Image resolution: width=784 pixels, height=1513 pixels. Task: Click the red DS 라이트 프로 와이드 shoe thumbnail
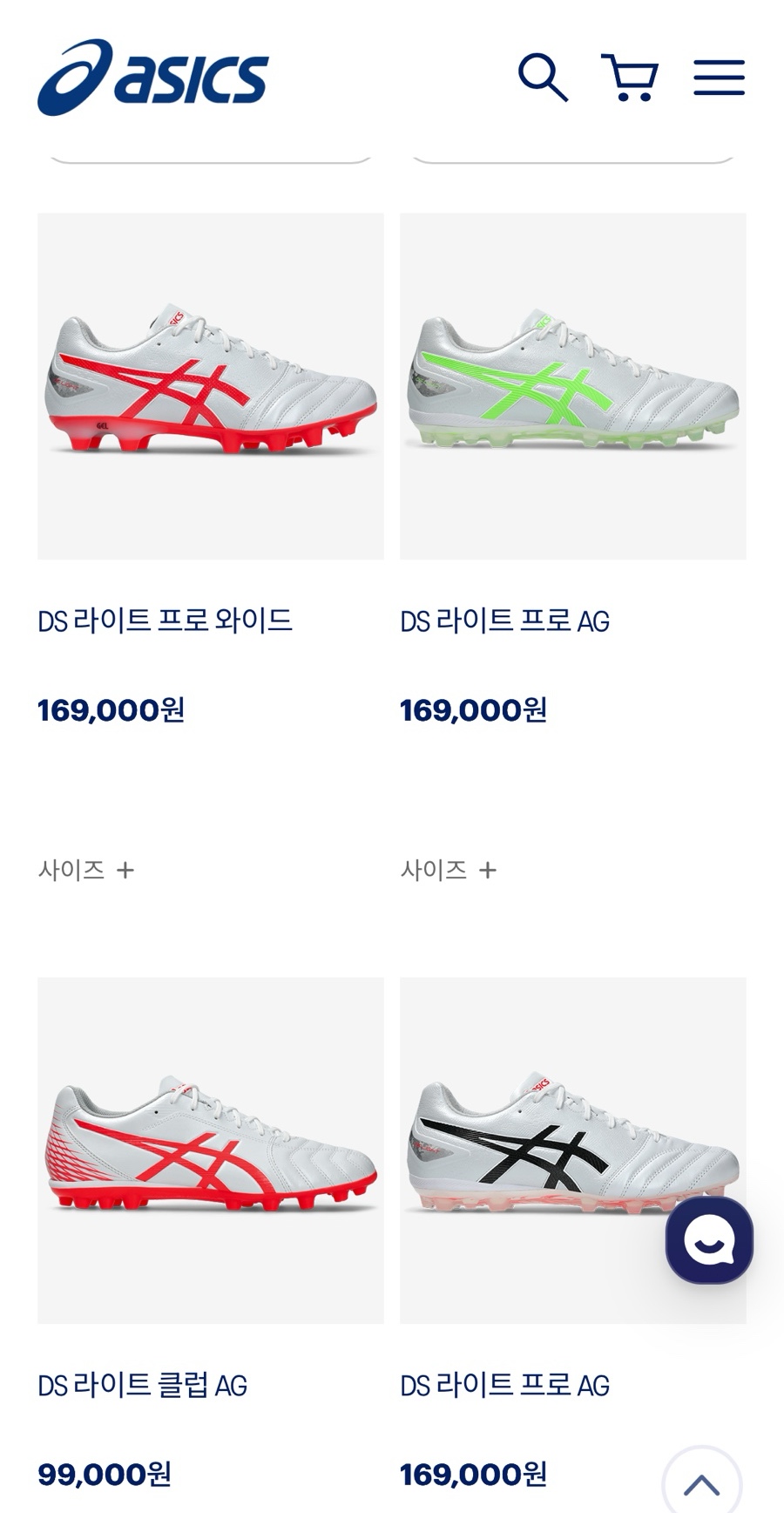tap(211, 385)
